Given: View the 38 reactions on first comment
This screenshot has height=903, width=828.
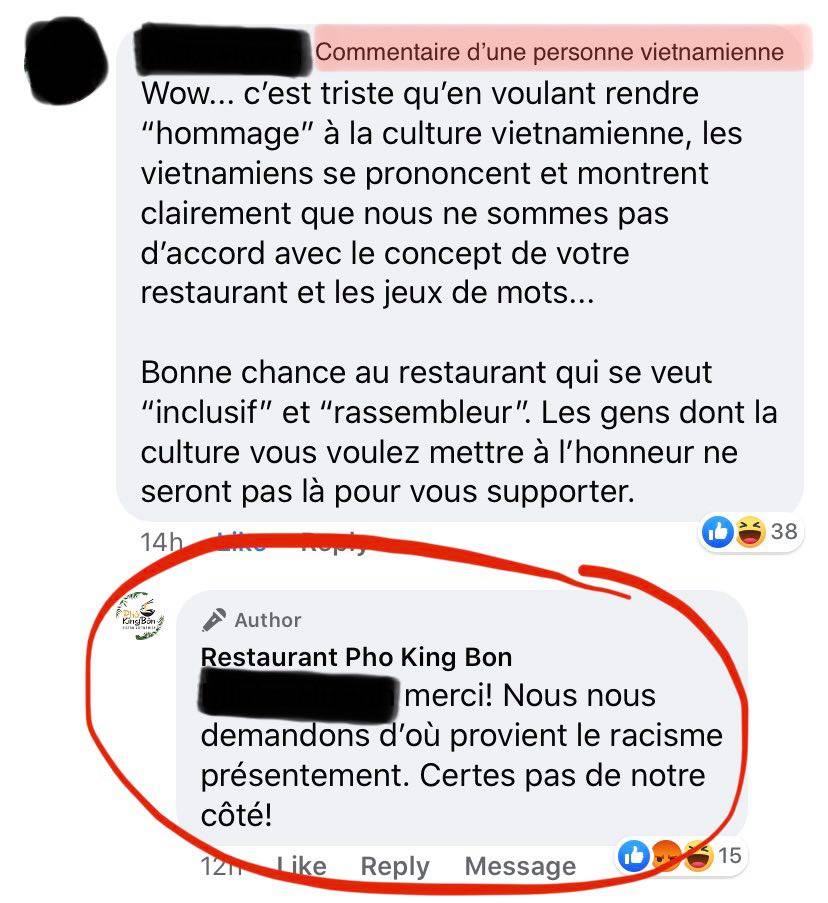Looking at the screenshot, I should [751, 532].
